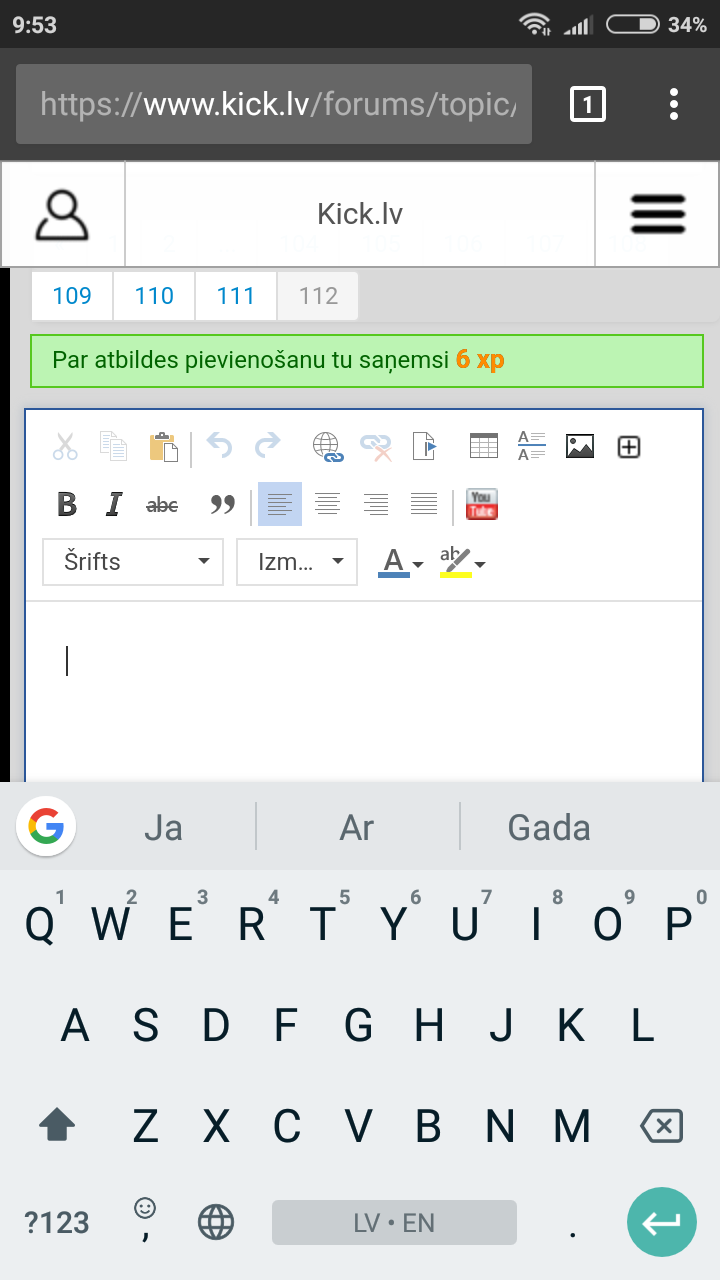Open the hamburger menu
The width and height of the screenshot is (720, 1280).
point(657,214)
